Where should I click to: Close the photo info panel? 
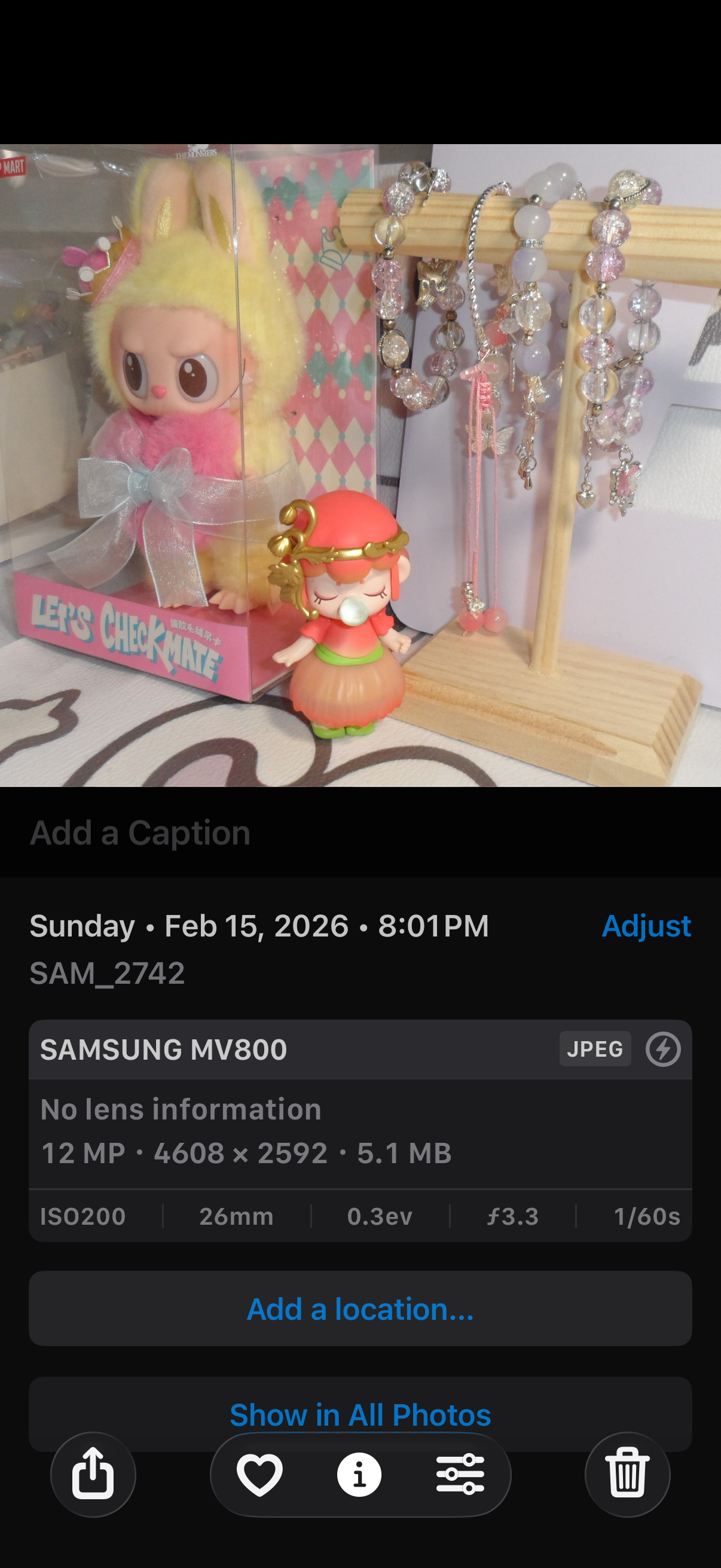click(359, 1474)
